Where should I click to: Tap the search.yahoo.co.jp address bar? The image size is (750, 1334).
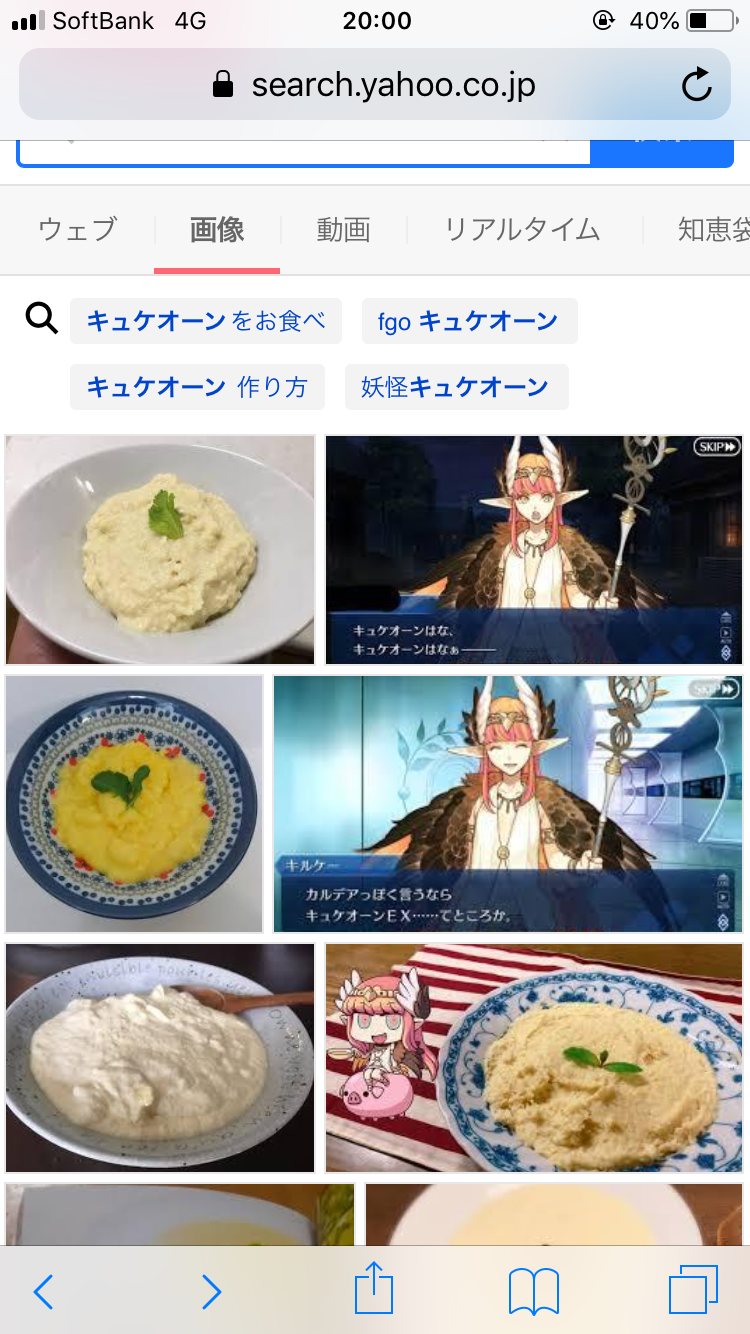374,85
